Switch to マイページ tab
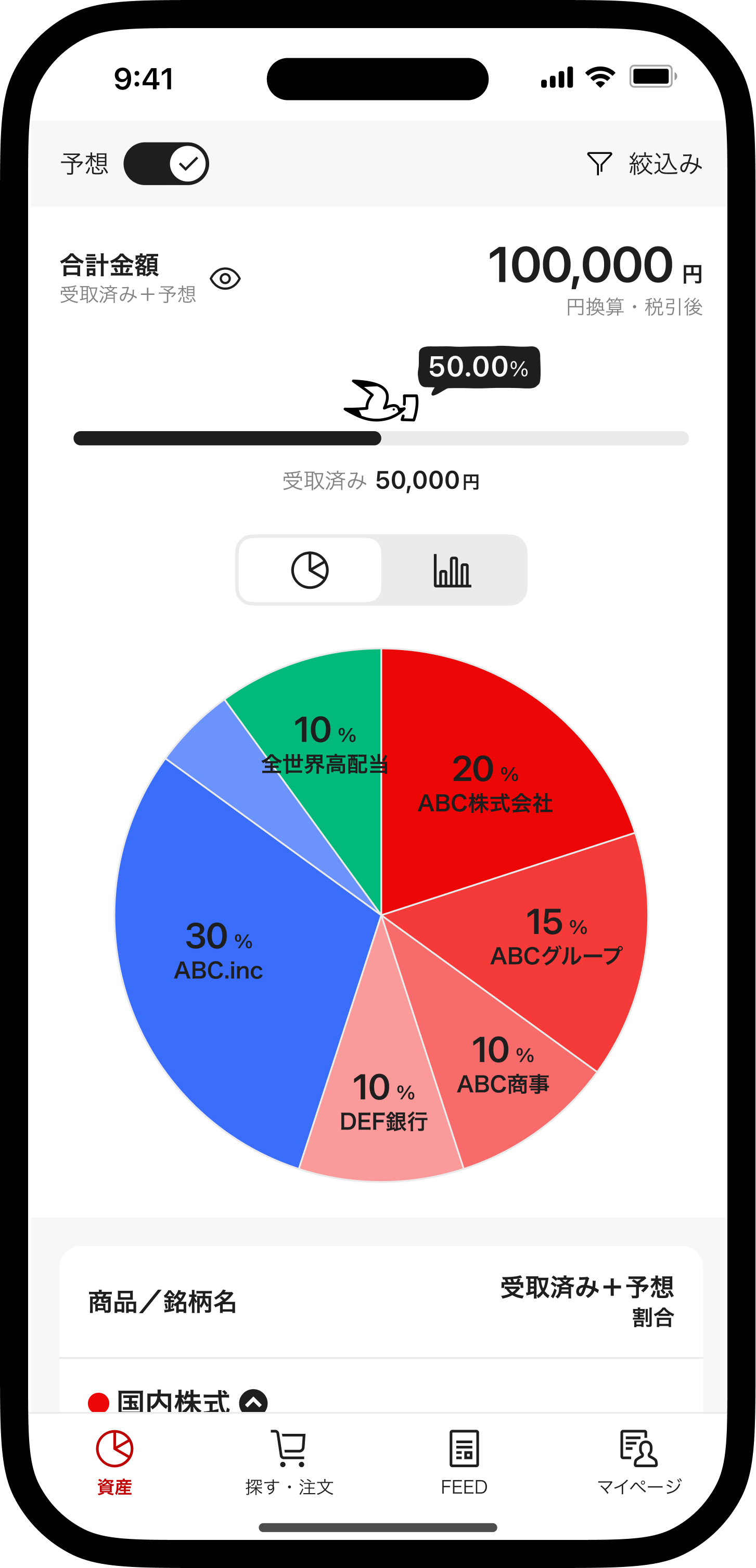756x1568 pixels. 639,1461
